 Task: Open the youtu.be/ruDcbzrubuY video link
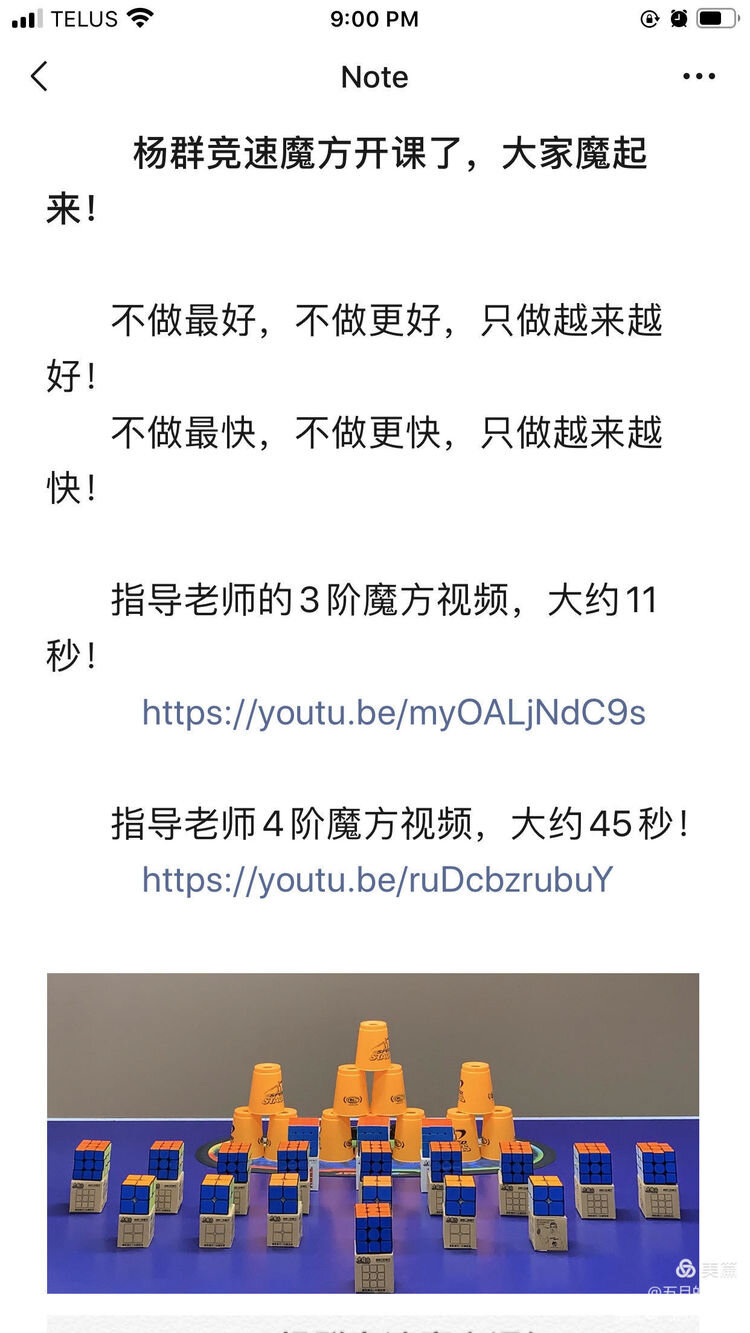(376, 880)
